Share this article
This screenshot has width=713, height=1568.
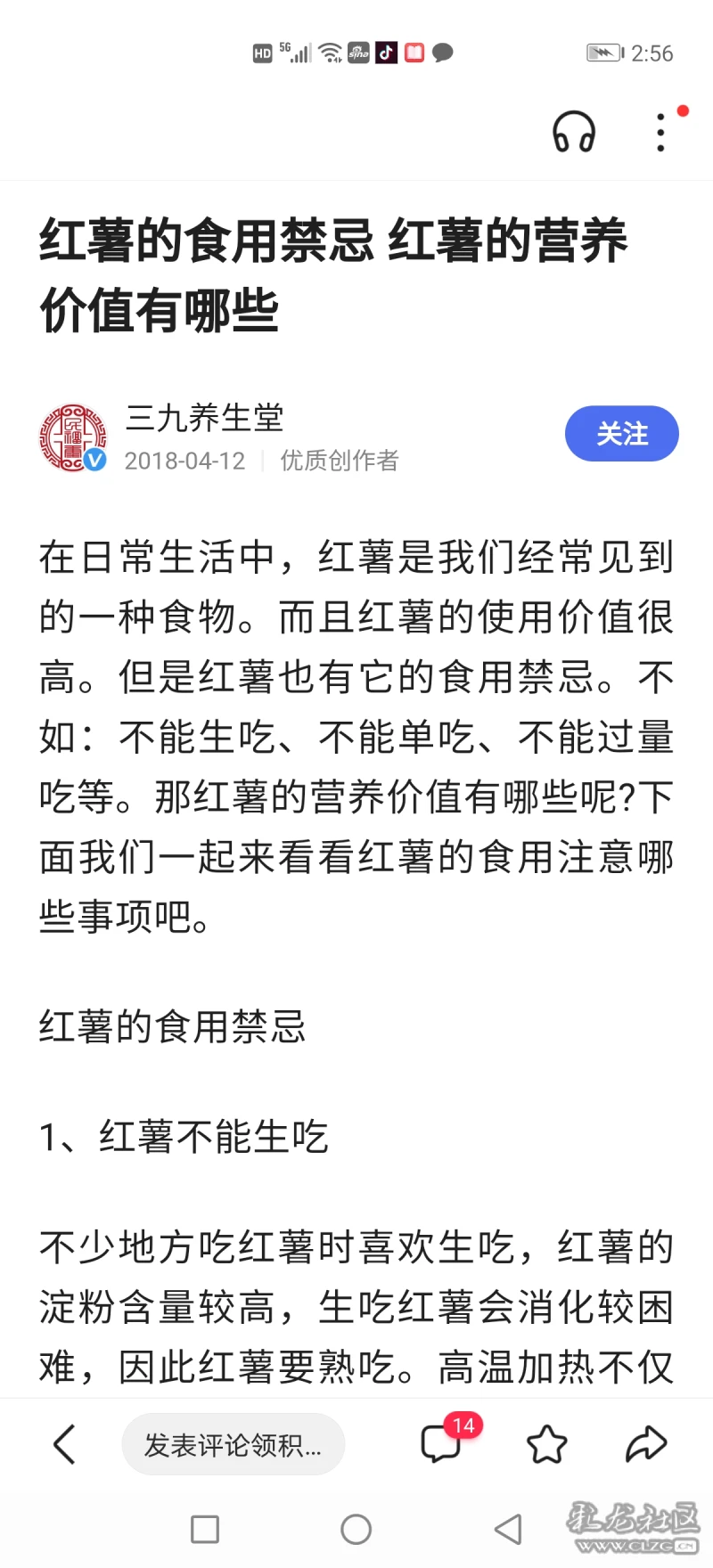tap(646, 1444)
